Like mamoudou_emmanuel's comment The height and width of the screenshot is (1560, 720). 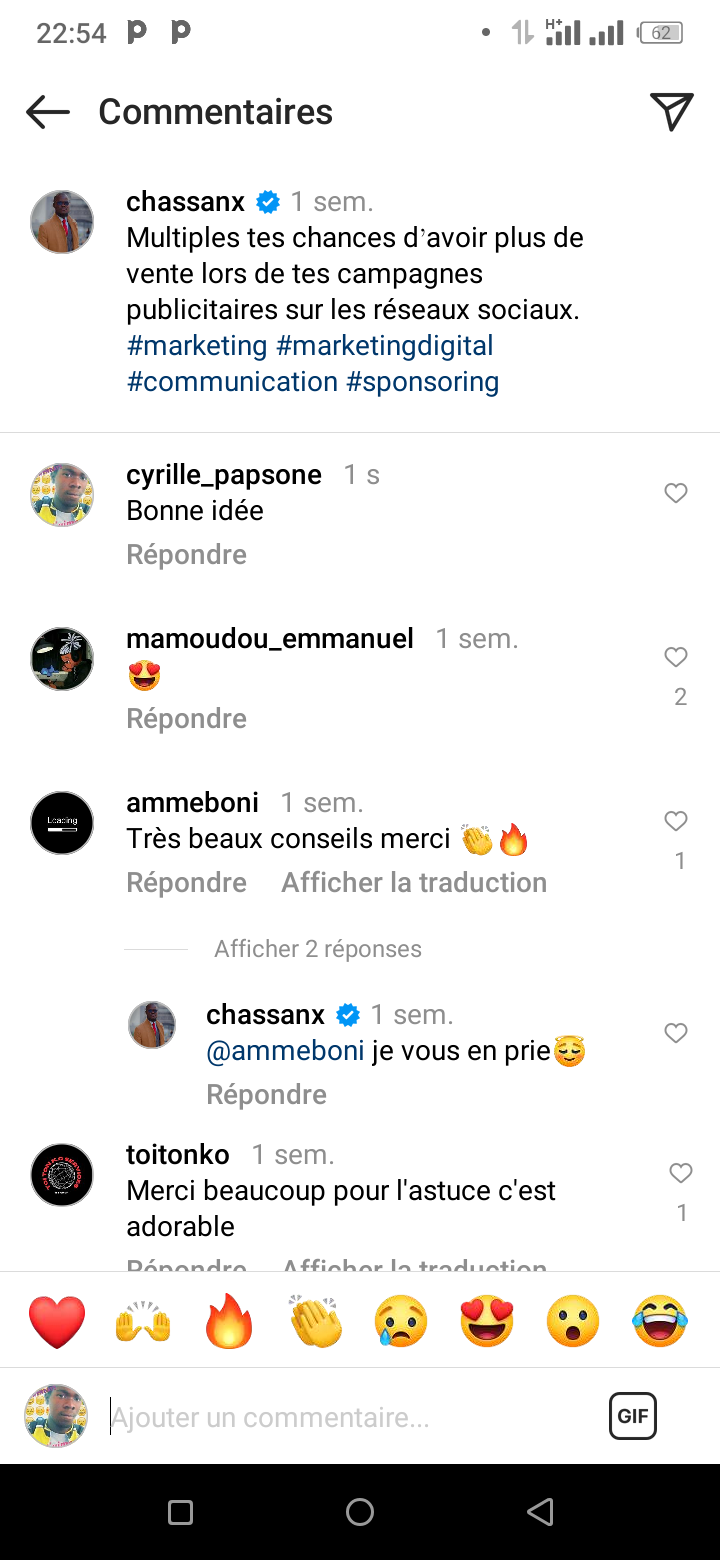[x=676, y=657]
